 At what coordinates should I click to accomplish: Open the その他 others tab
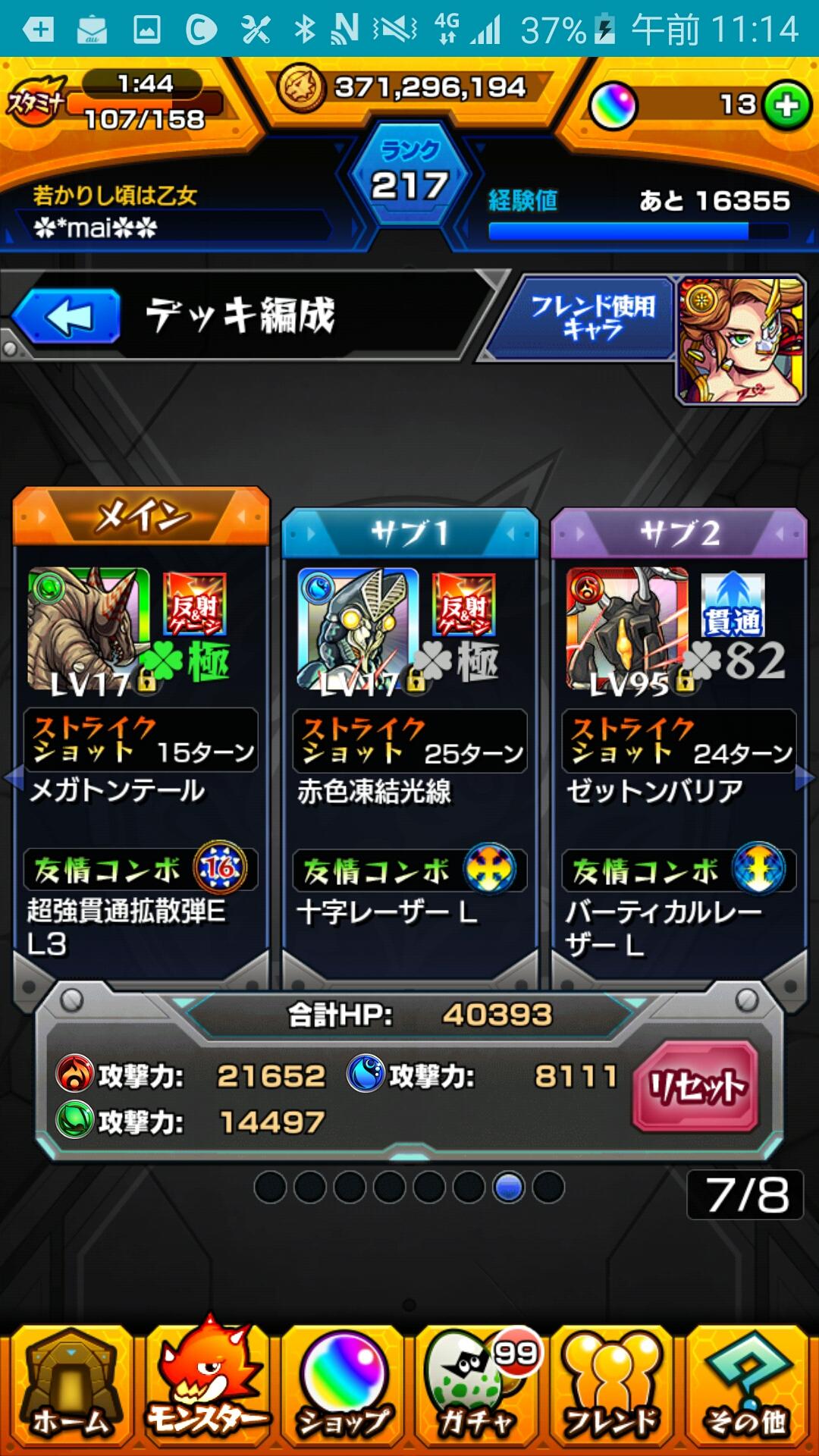(x=748, y=1386)
